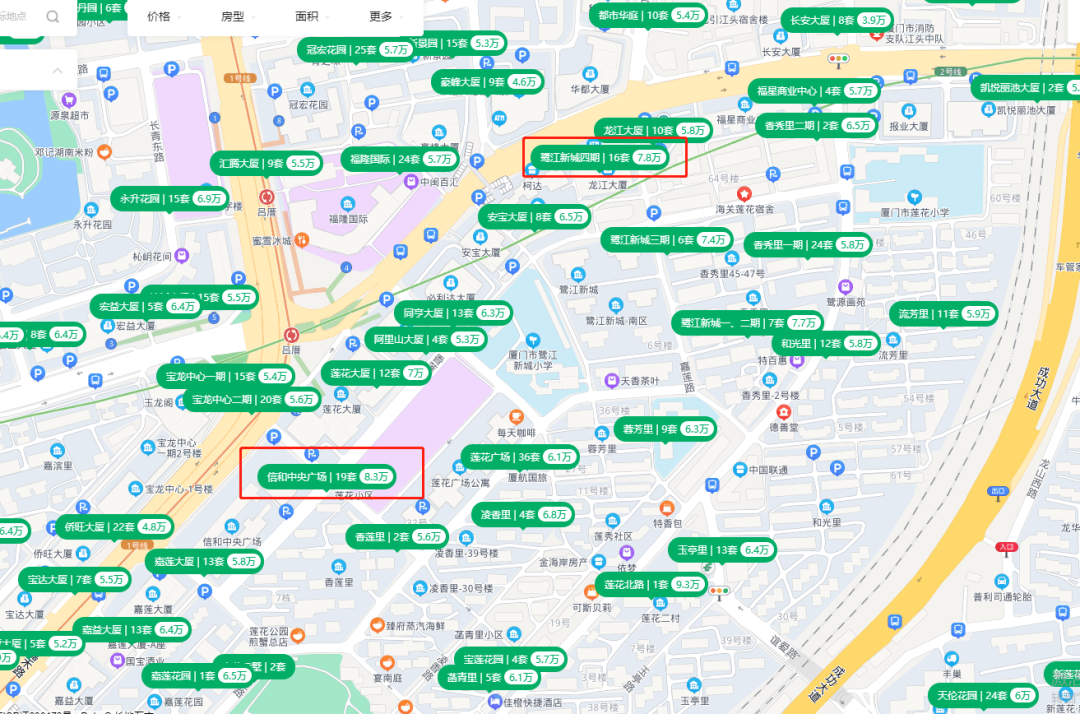Select the 香秀里一期 24套 marker
The image size is (1080, 714).
807,244
